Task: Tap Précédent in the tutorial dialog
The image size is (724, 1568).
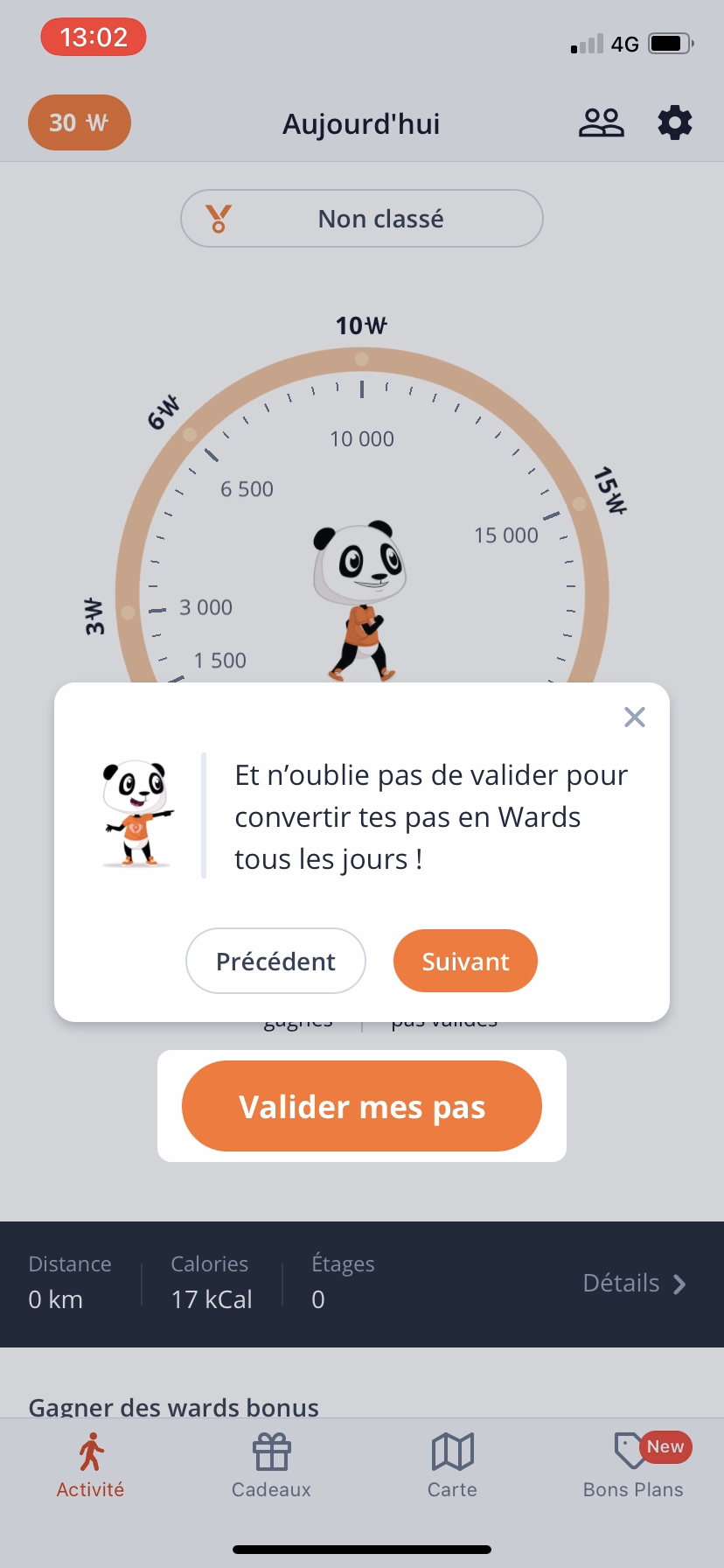Action: coord(275,961)
